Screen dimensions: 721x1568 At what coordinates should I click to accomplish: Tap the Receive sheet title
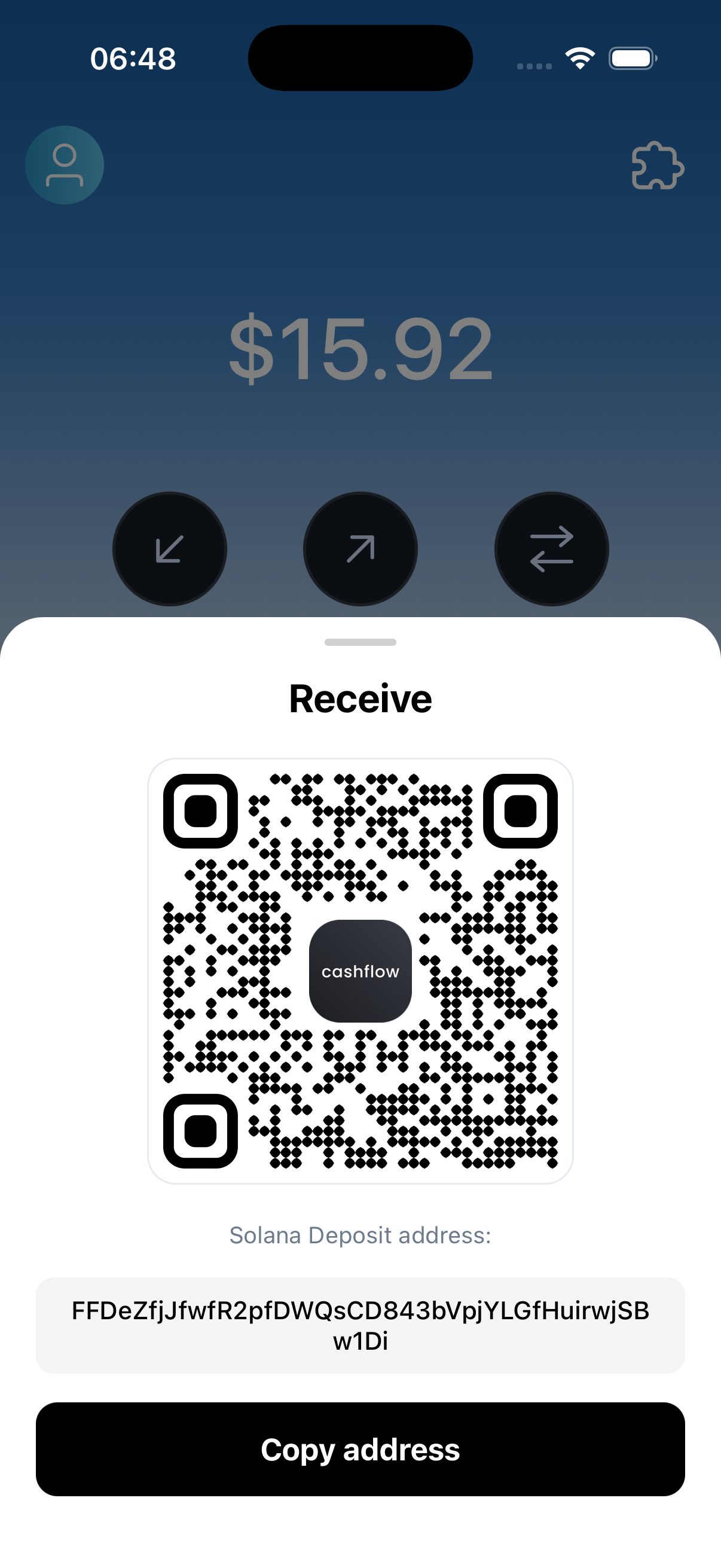tap(360, 698)
